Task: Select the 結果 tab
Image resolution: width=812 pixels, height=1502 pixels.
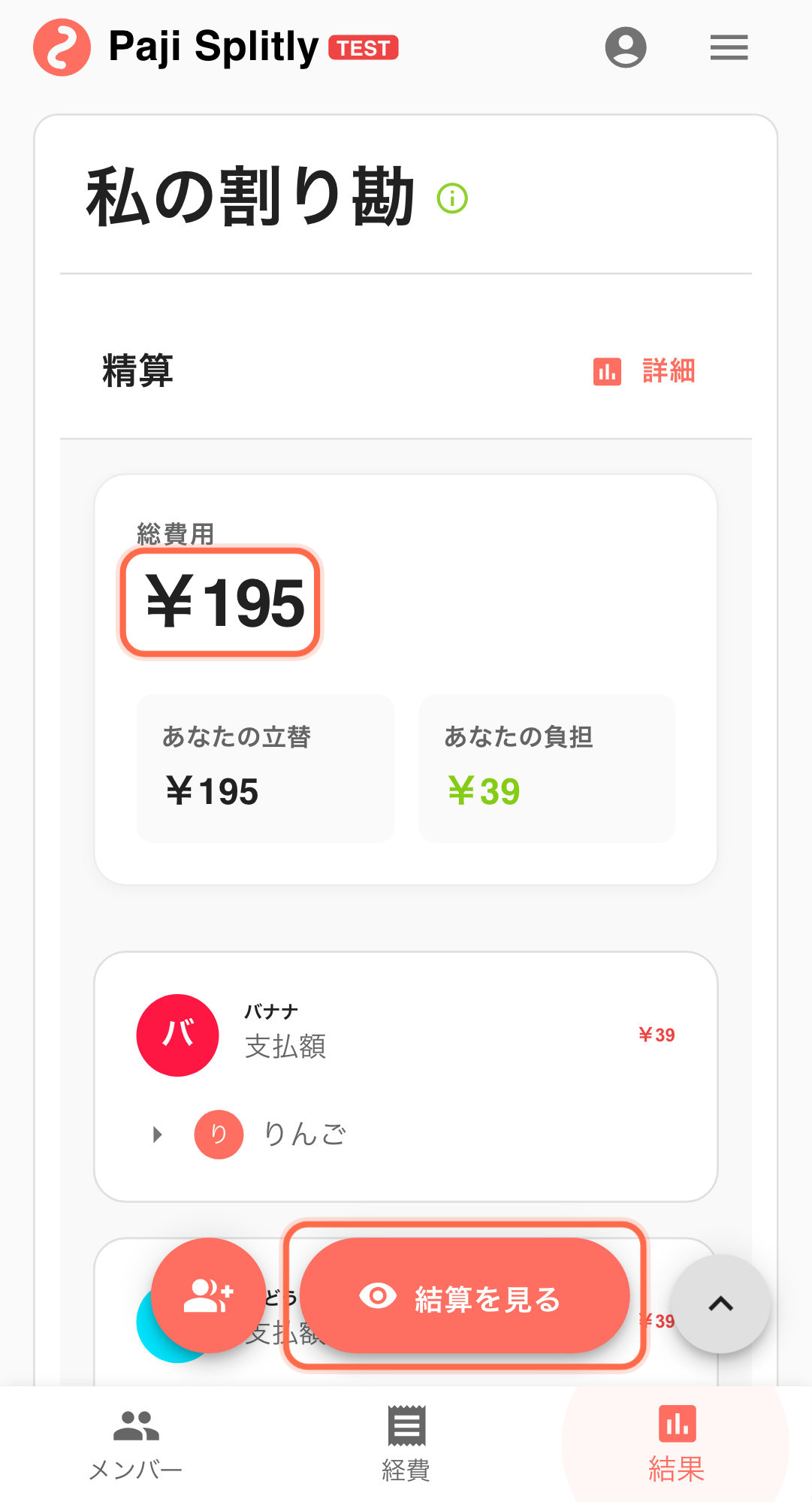Action: point(676,1444)
